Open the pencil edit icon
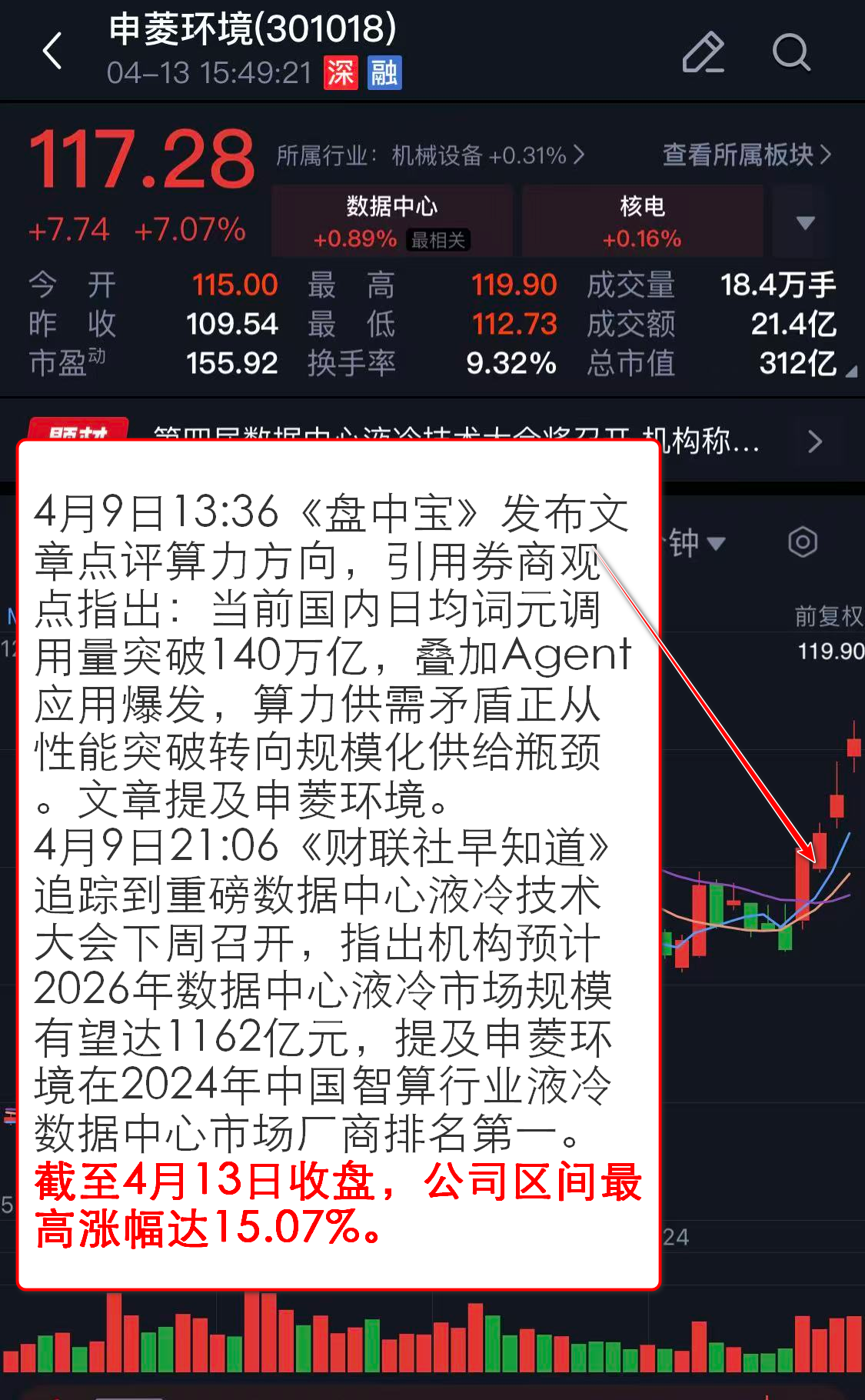 [x=703, y=52]
